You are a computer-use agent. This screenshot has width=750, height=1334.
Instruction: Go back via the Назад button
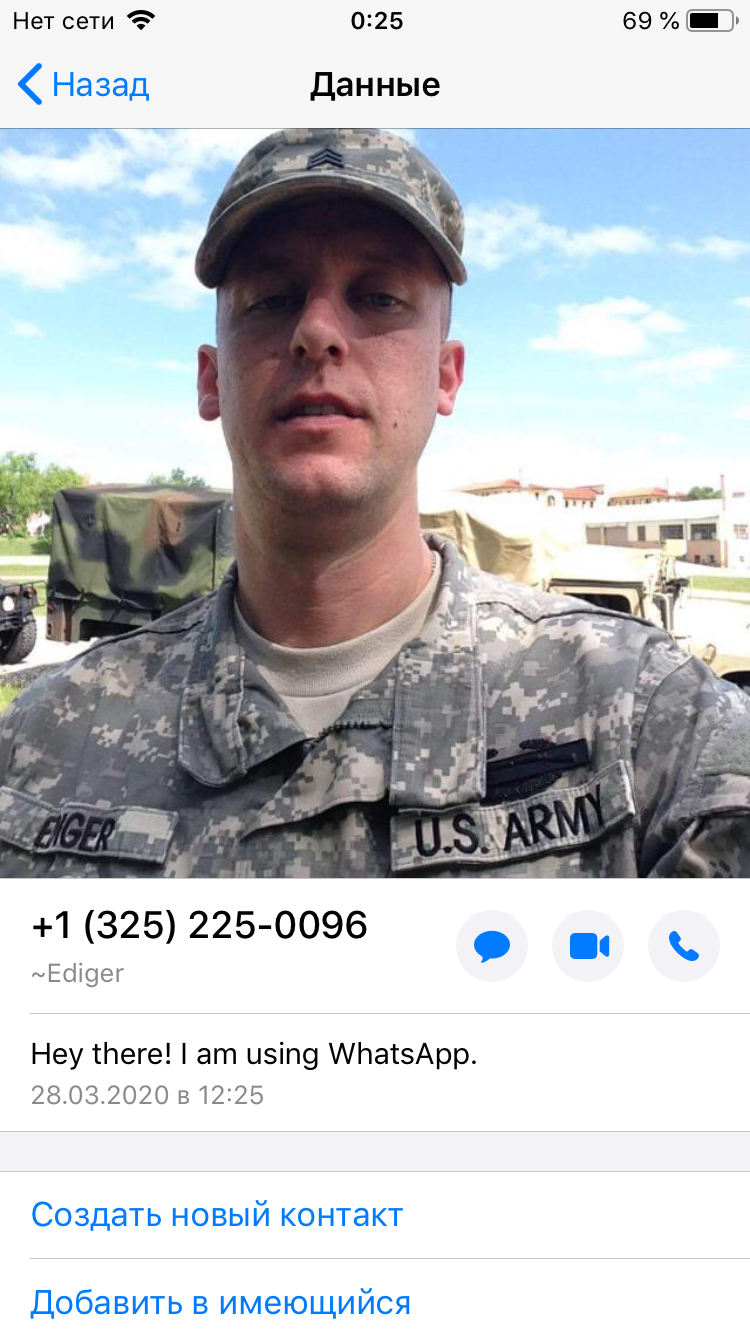[84, 85]
